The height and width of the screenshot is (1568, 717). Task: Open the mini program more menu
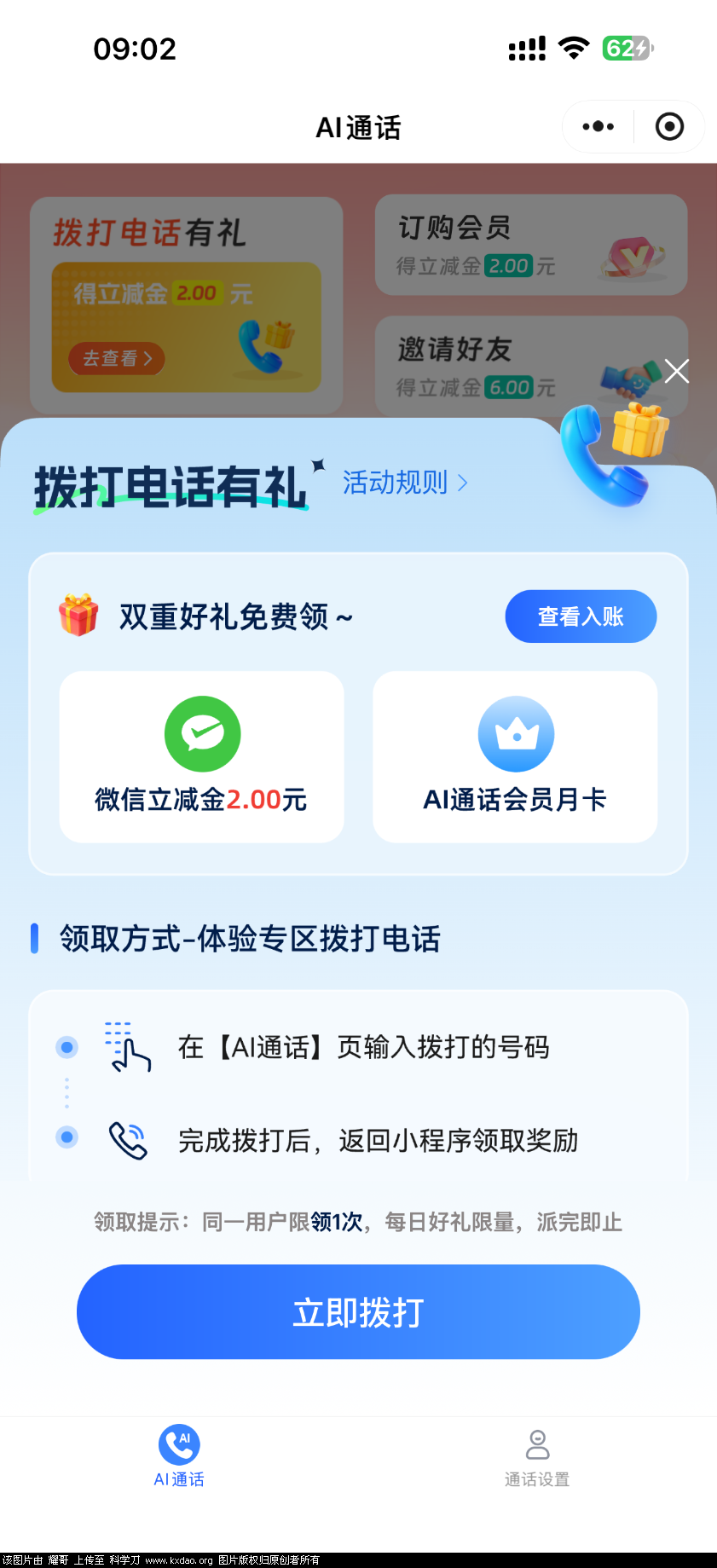point(598,127)
